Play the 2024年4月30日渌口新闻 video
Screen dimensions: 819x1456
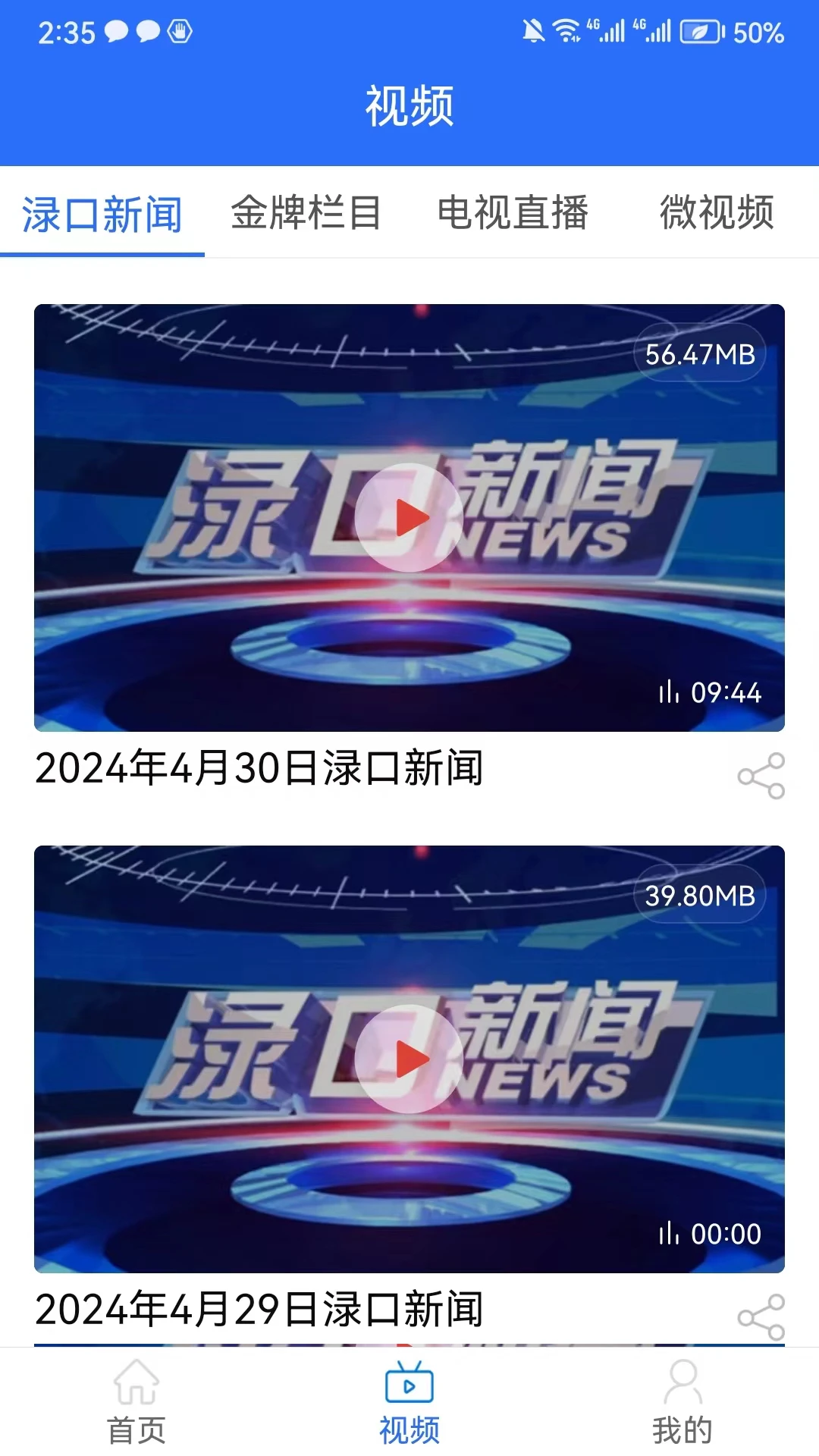(x=409, y=518)
